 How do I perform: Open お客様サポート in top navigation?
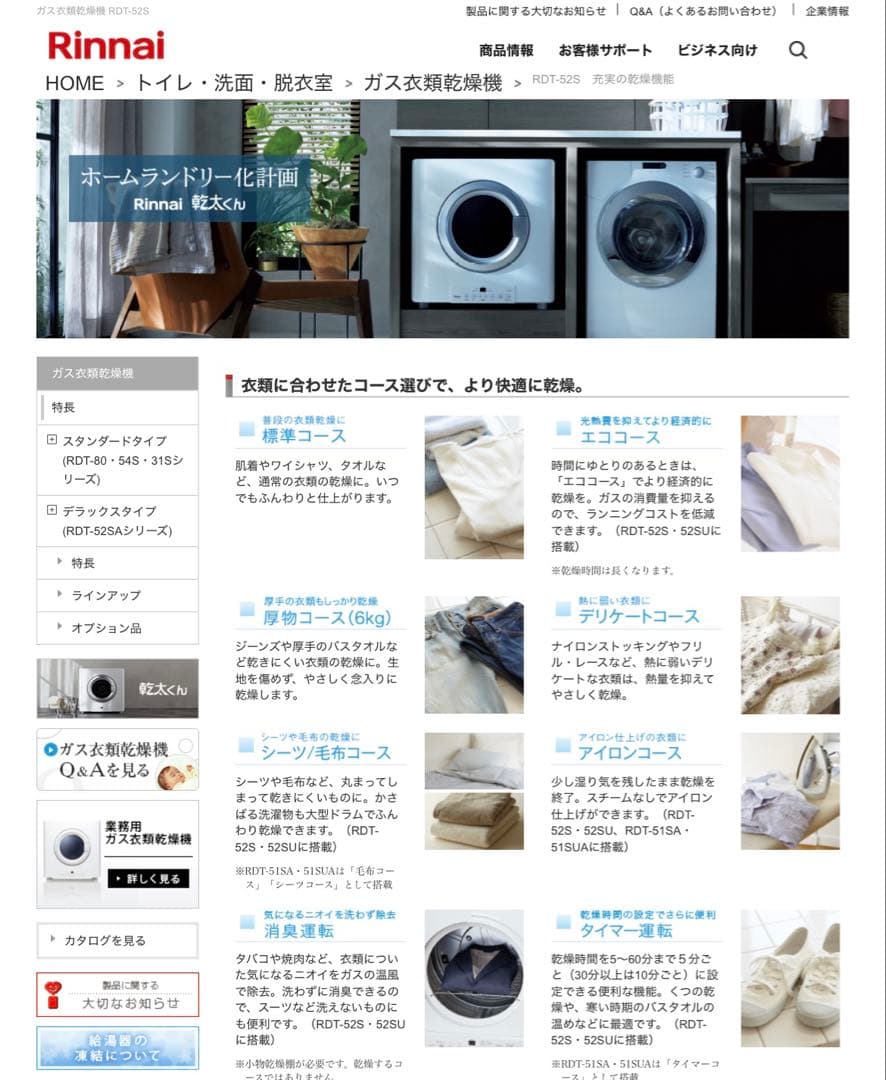pos(605,50)
